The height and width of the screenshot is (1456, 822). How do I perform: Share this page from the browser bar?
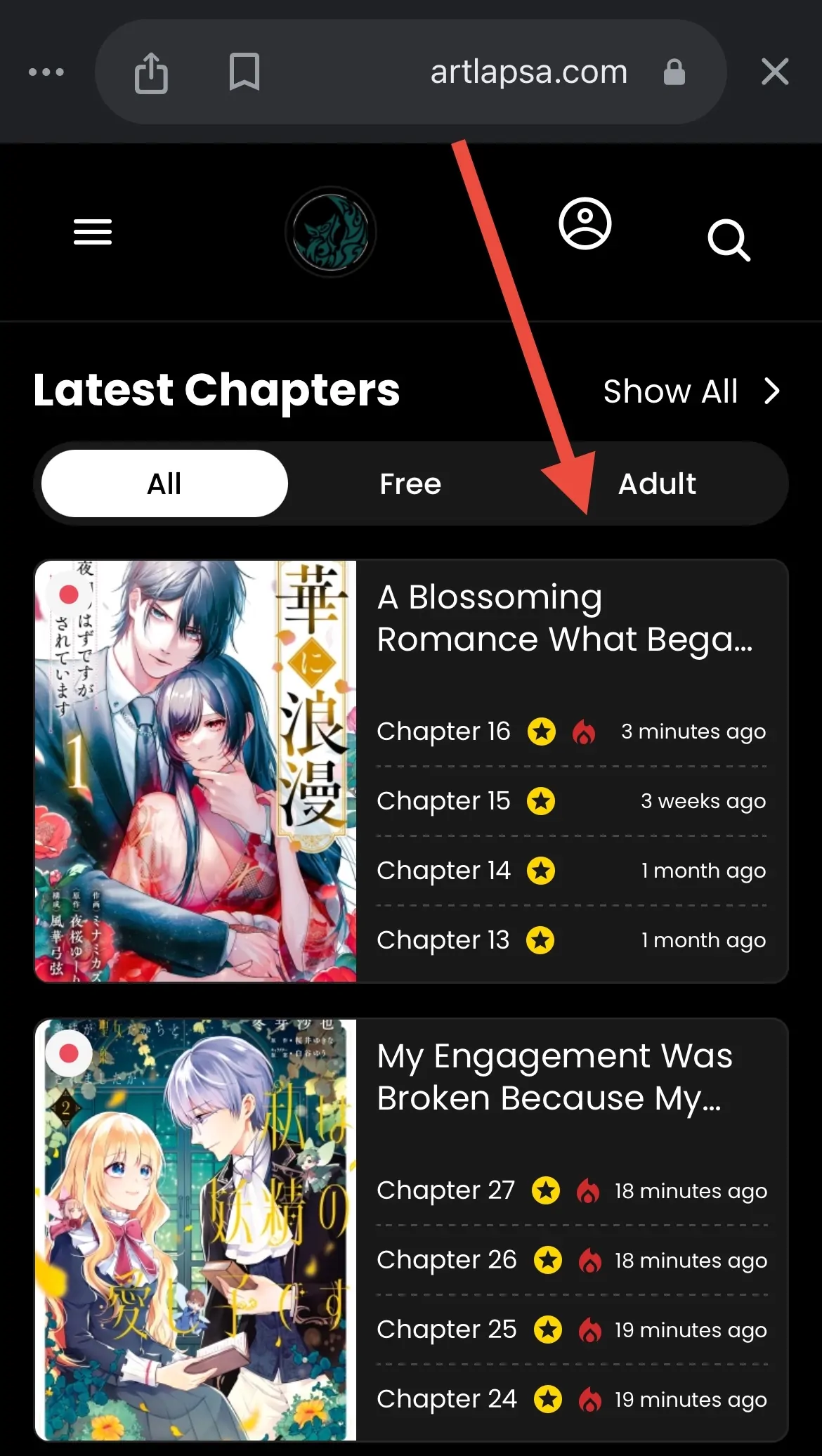pyautogui.click(x=151, y=72)
